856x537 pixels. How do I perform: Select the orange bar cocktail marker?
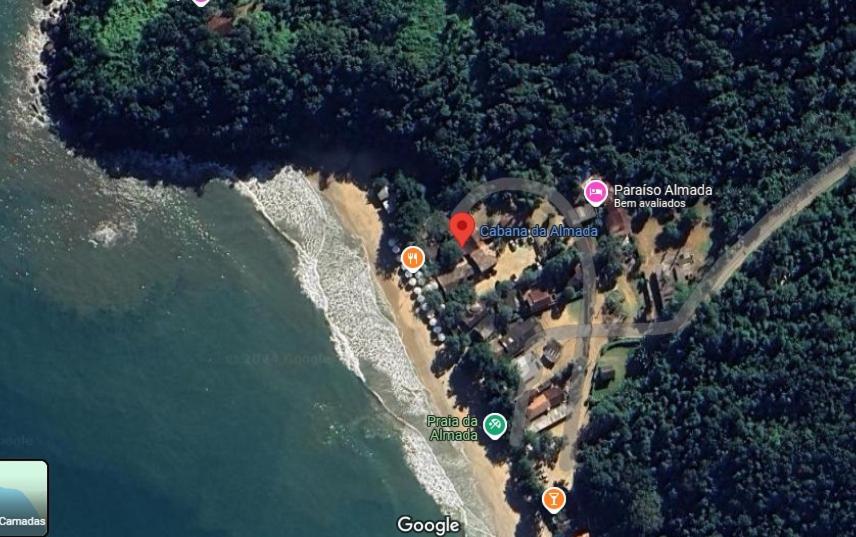coord(554,498)
